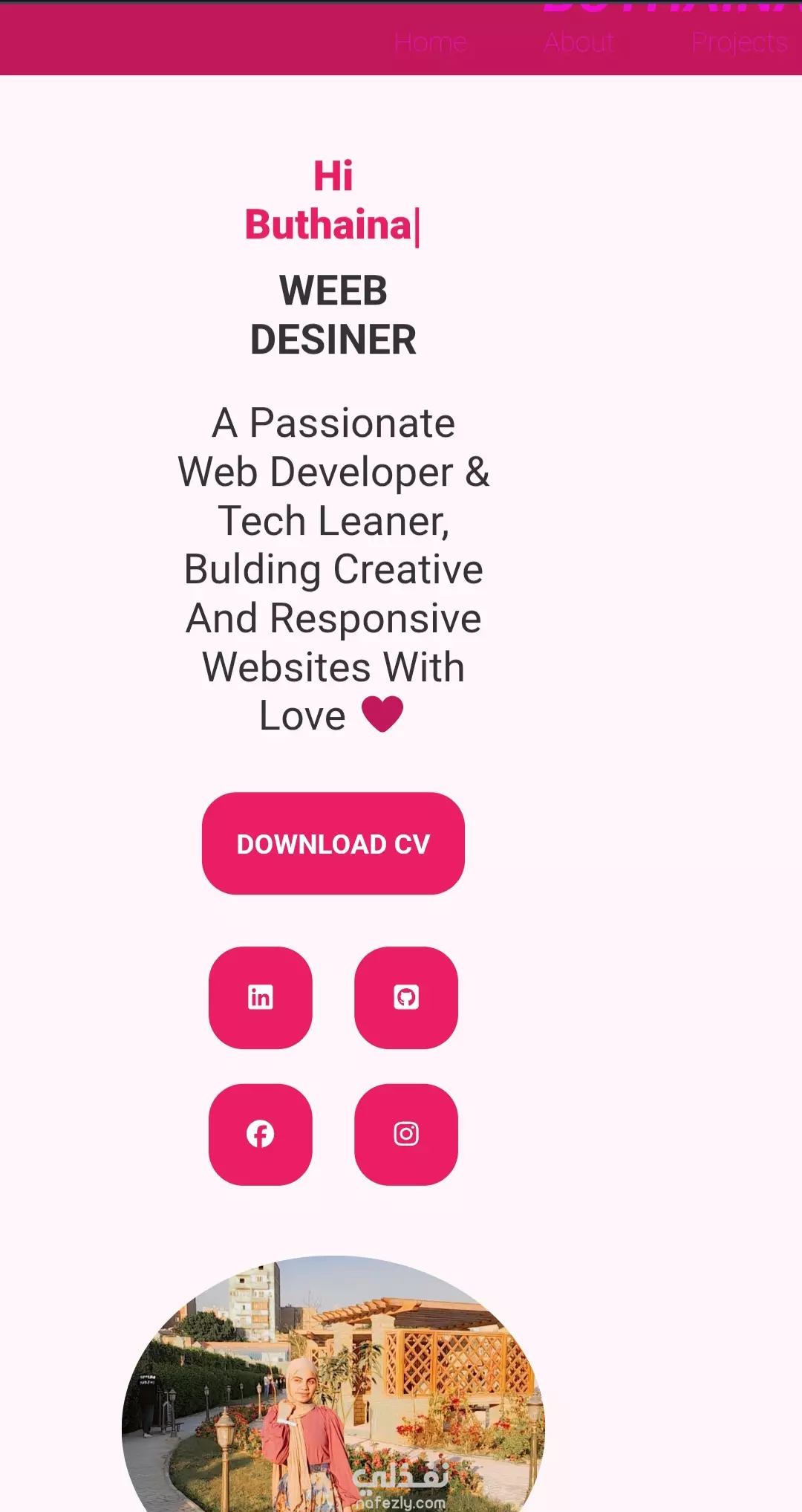The height and width of the screenshot is (1512, 802).
Task: Open the LinkedIn profile icon
Action: click(x=261, y=997)
